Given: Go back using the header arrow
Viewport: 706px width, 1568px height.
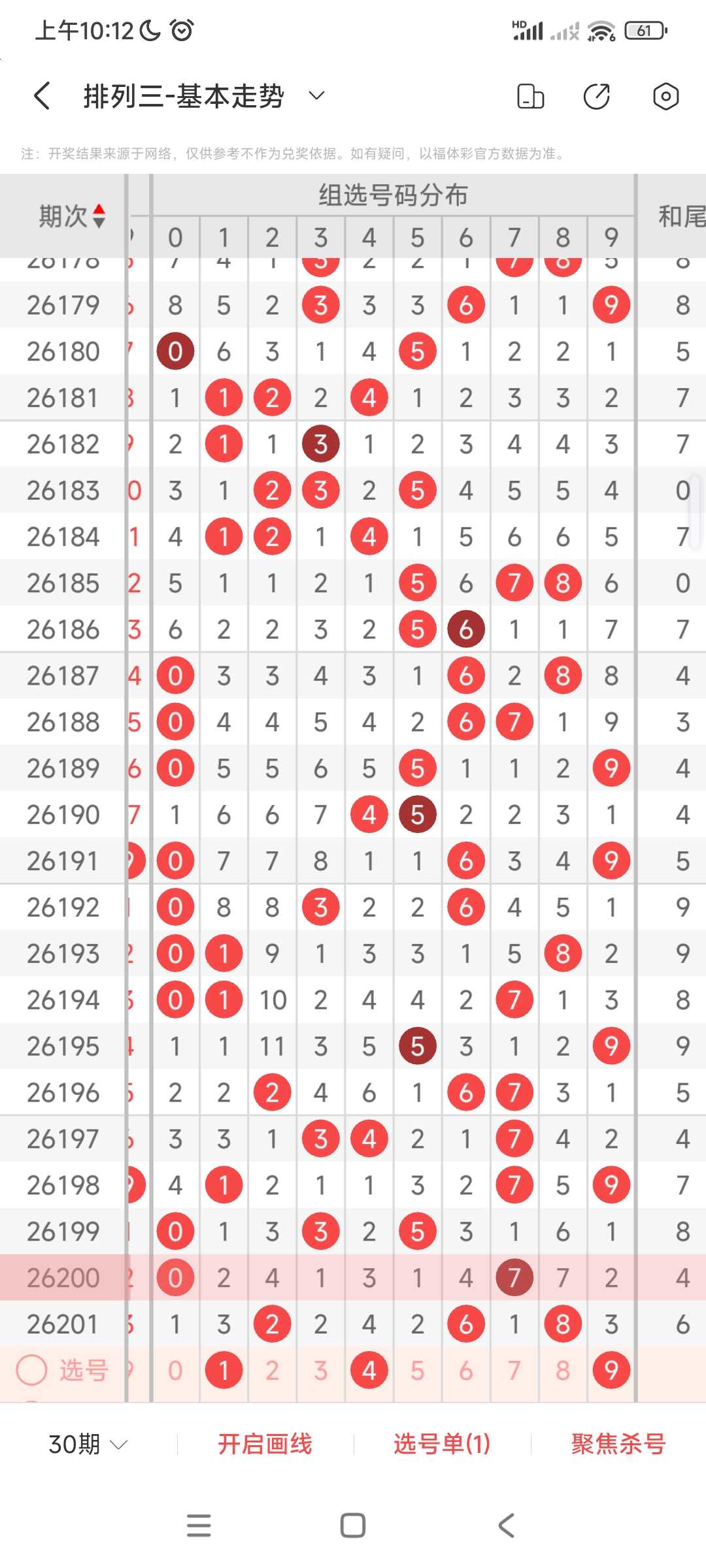Looking at the screenshot, I should pos(42,96).
